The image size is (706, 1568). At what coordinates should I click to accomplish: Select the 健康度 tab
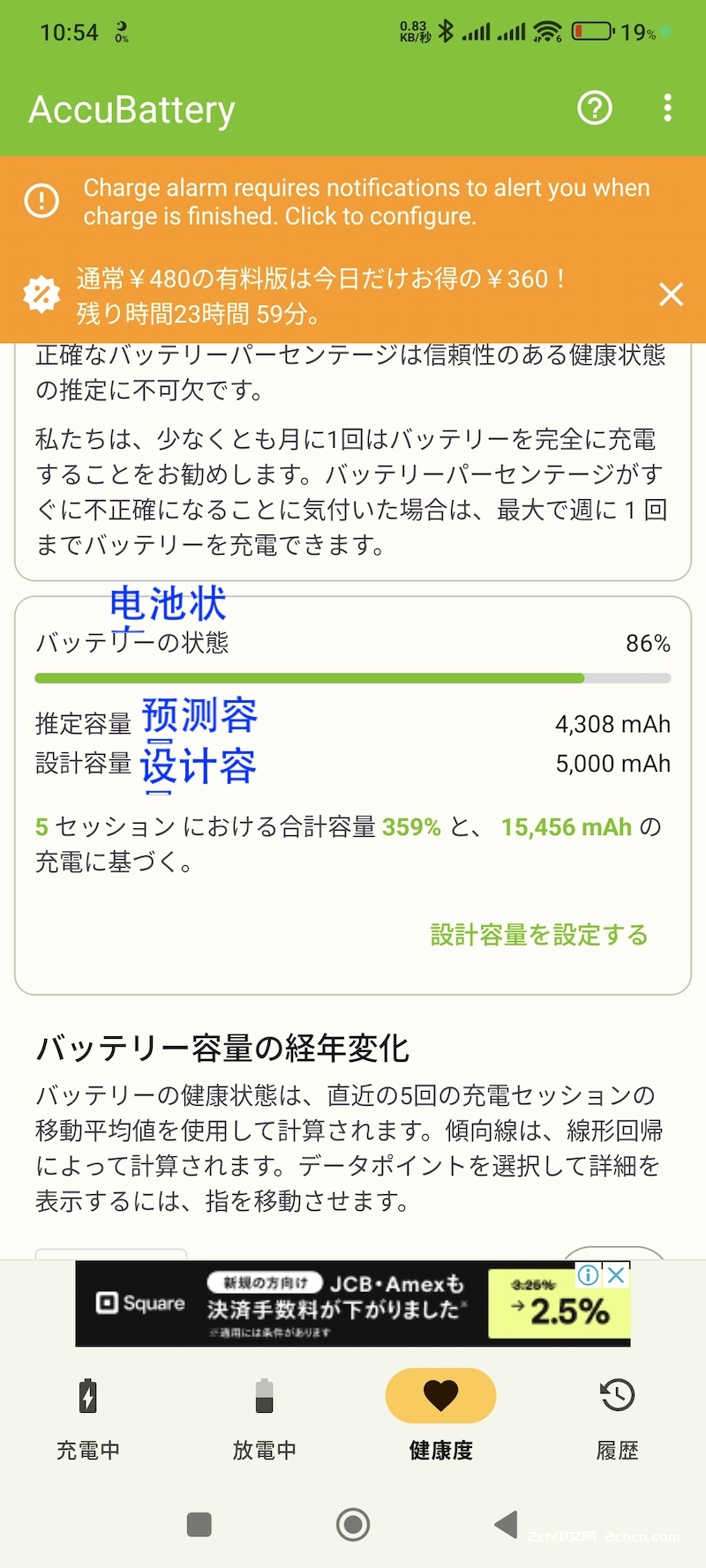tap(441, 1416)
